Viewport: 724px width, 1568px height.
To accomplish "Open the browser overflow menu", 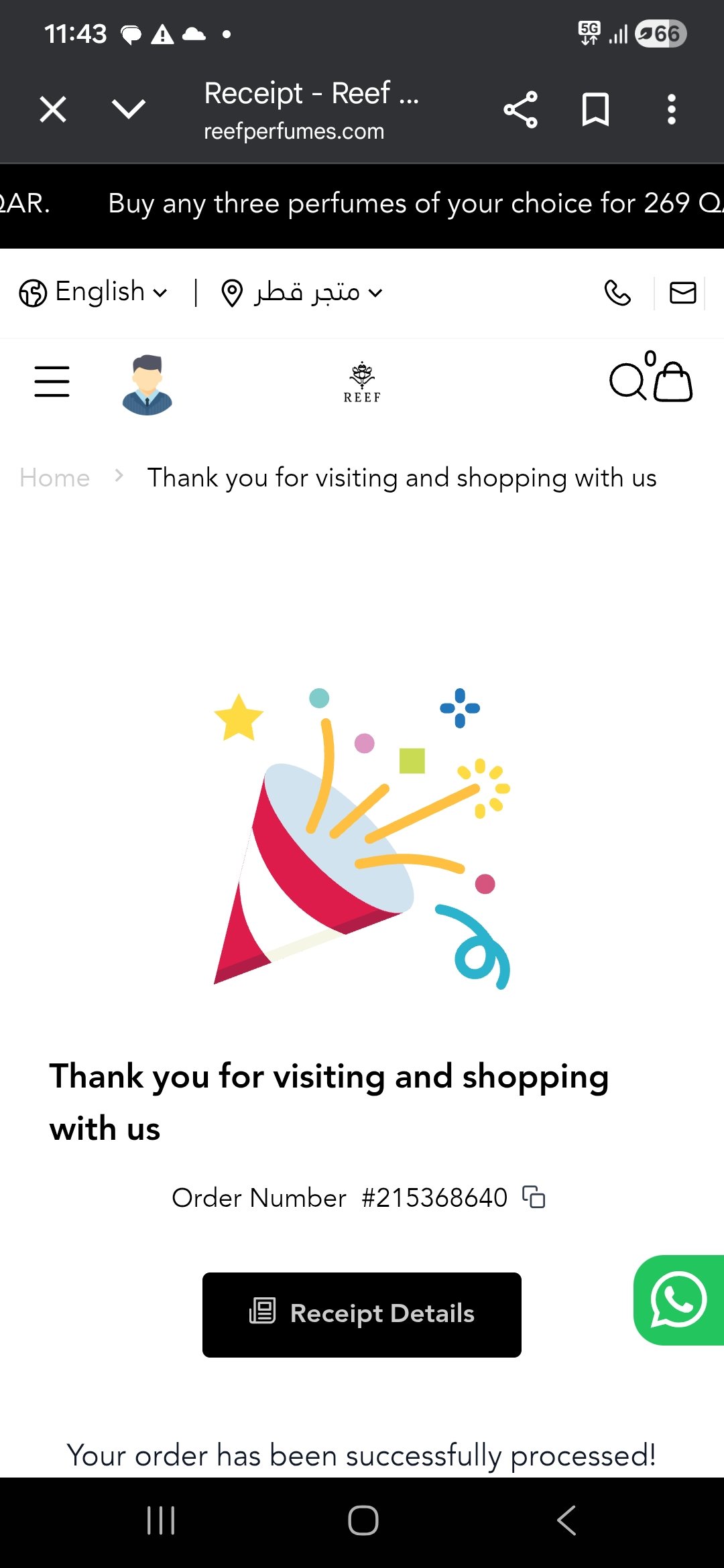I will tap(671, 109).
